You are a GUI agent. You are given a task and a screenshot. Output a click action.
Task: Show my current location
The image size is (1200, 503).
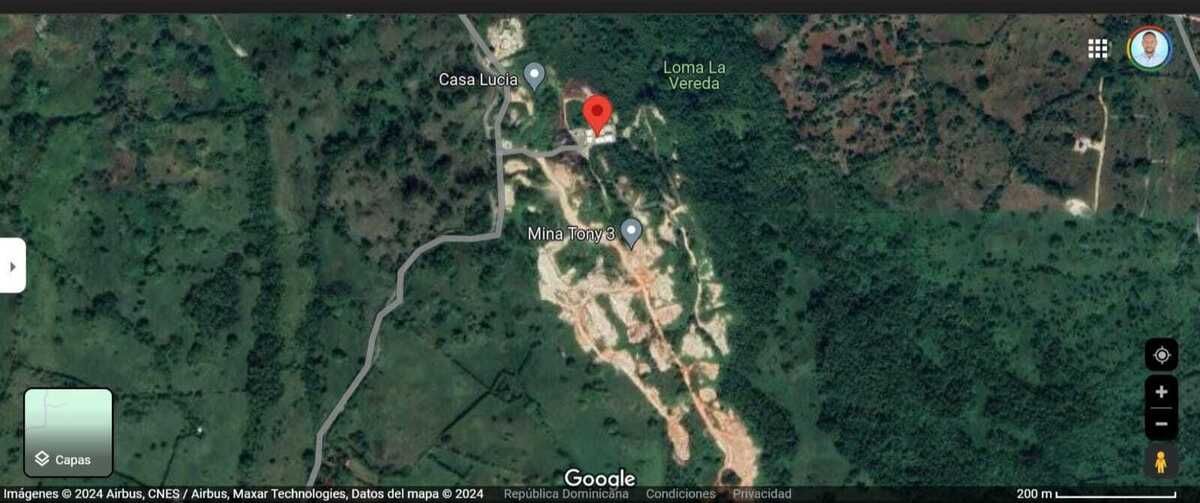point(1161,355)
